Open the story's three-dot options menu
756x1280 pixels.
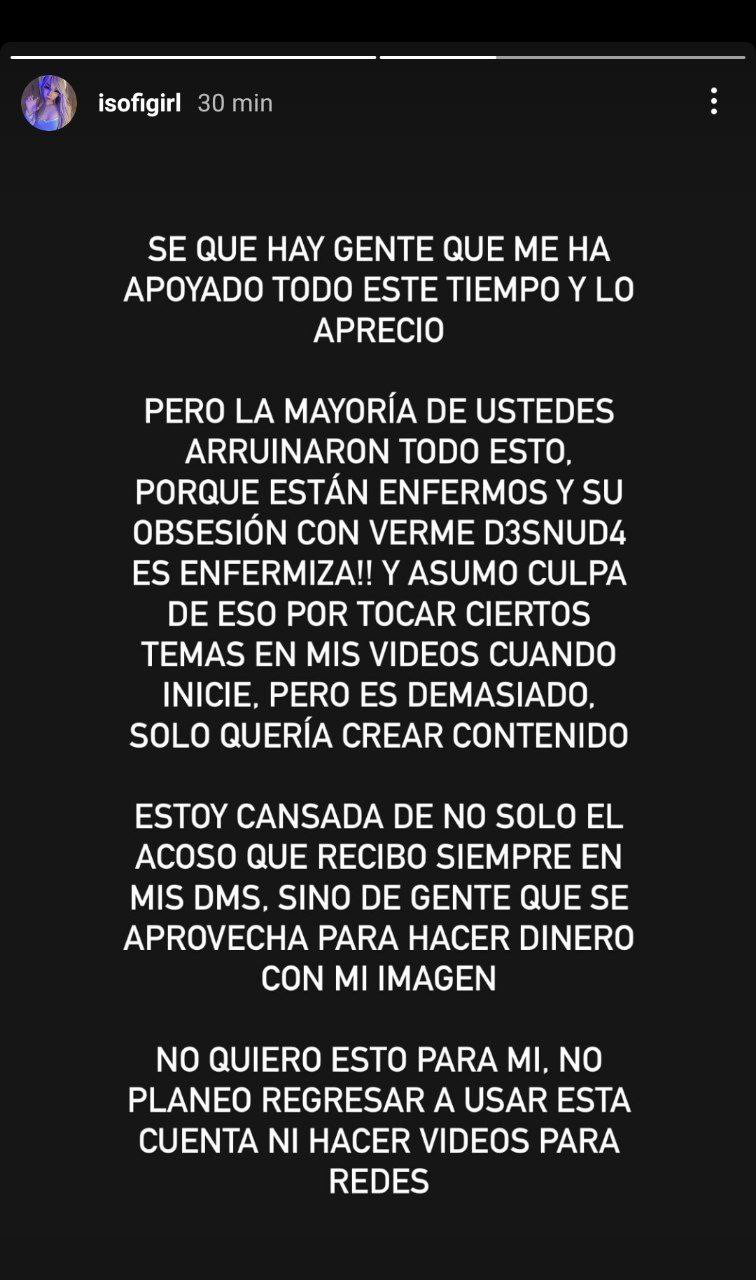(x=713, y=101)
